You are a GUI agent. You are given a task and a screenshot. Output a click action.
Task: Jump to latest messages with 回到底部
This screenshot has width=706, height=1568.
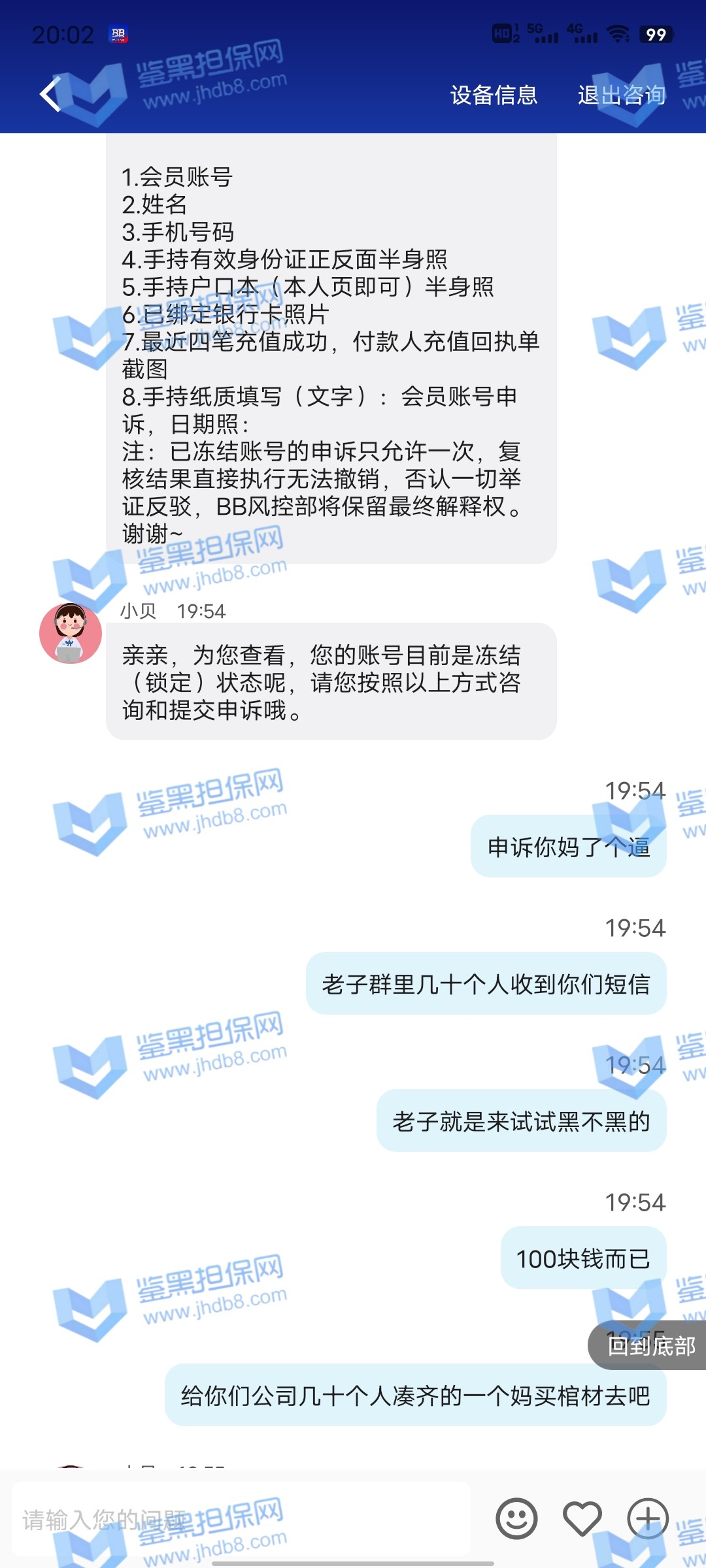[650, 1346]
